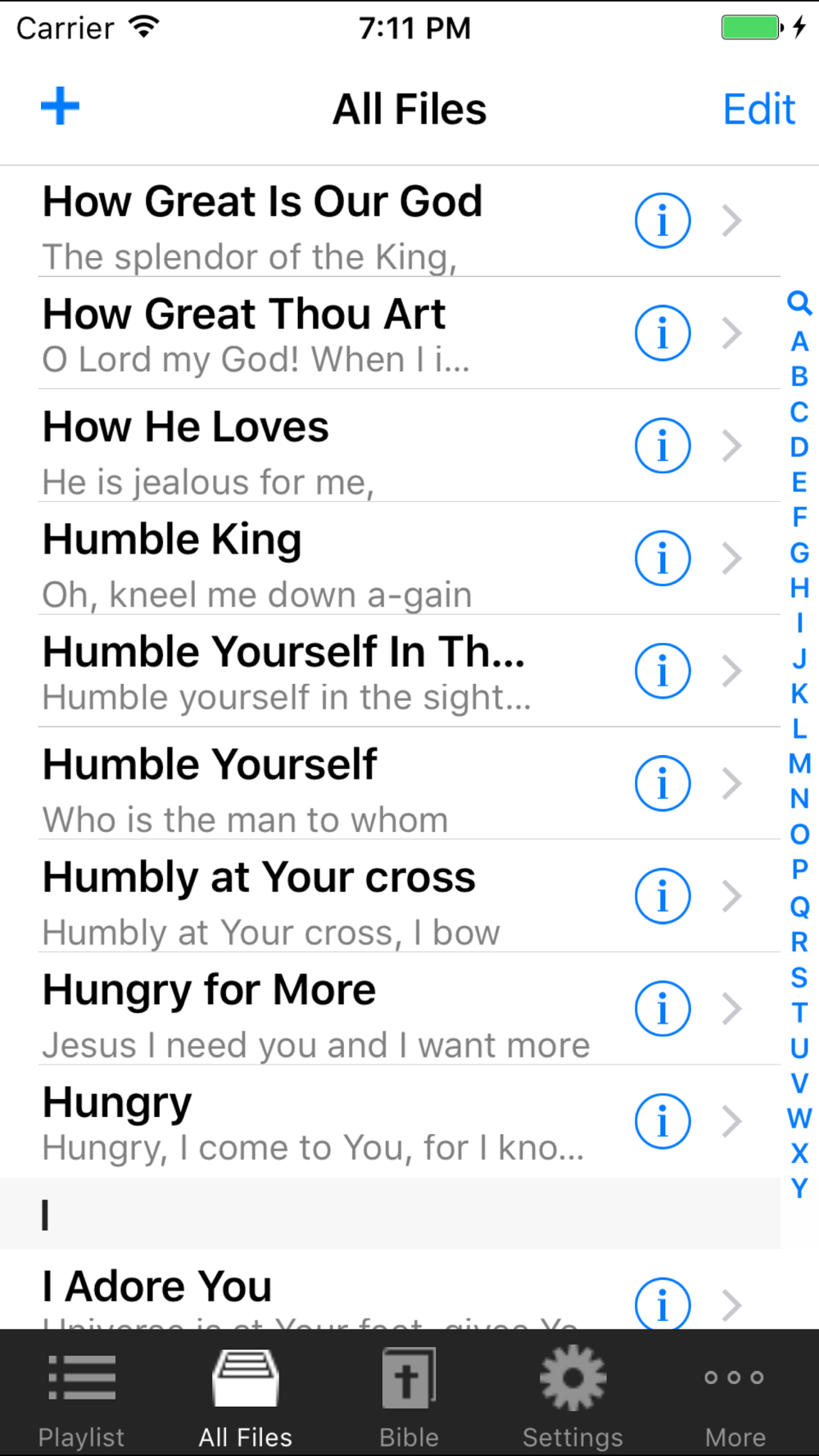
Task: Open the Settings tab
Action: [573, 1394]
